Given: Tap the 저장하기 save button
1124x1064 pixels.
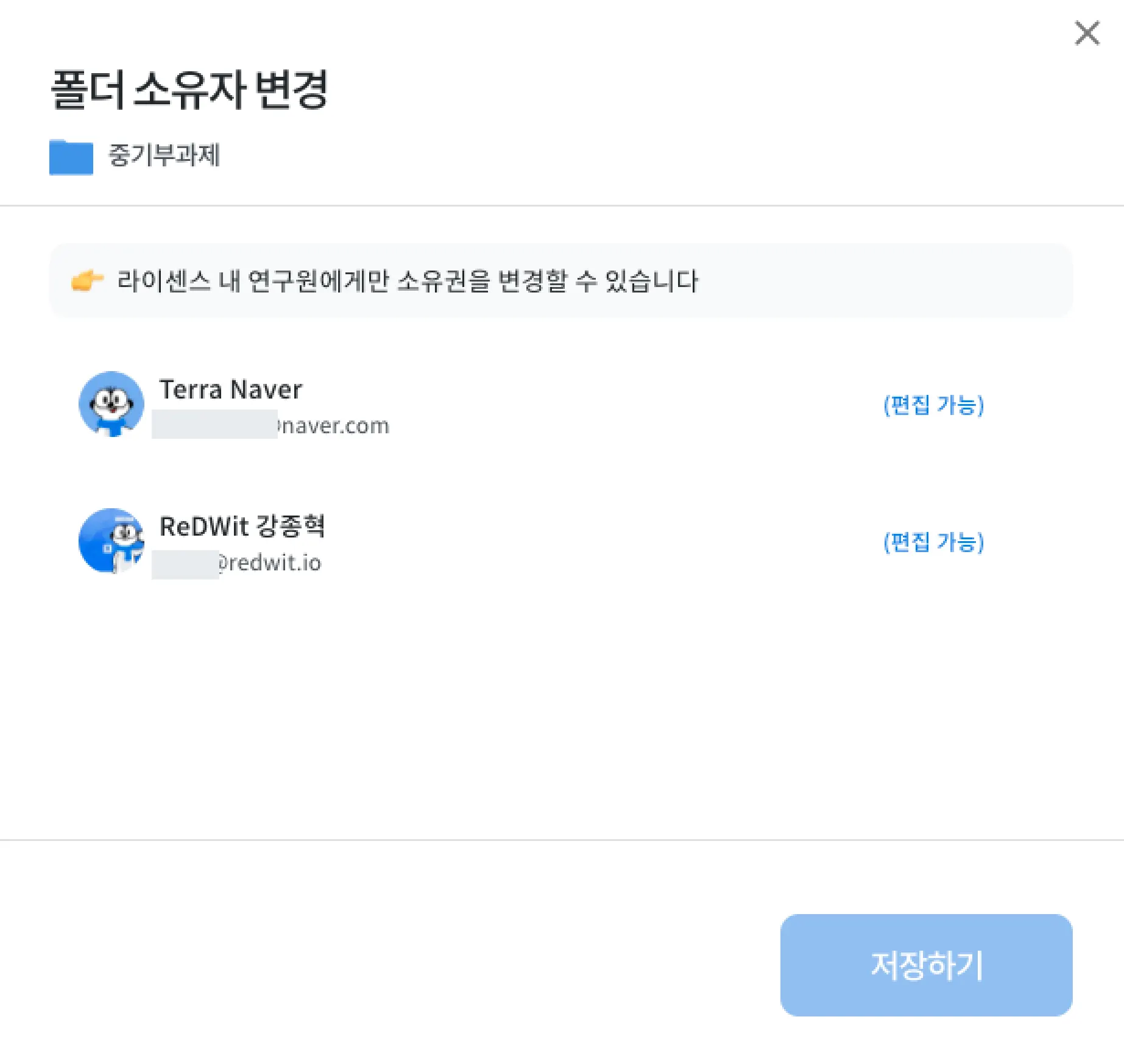Looking at the screenshot, I should (925, 965).
